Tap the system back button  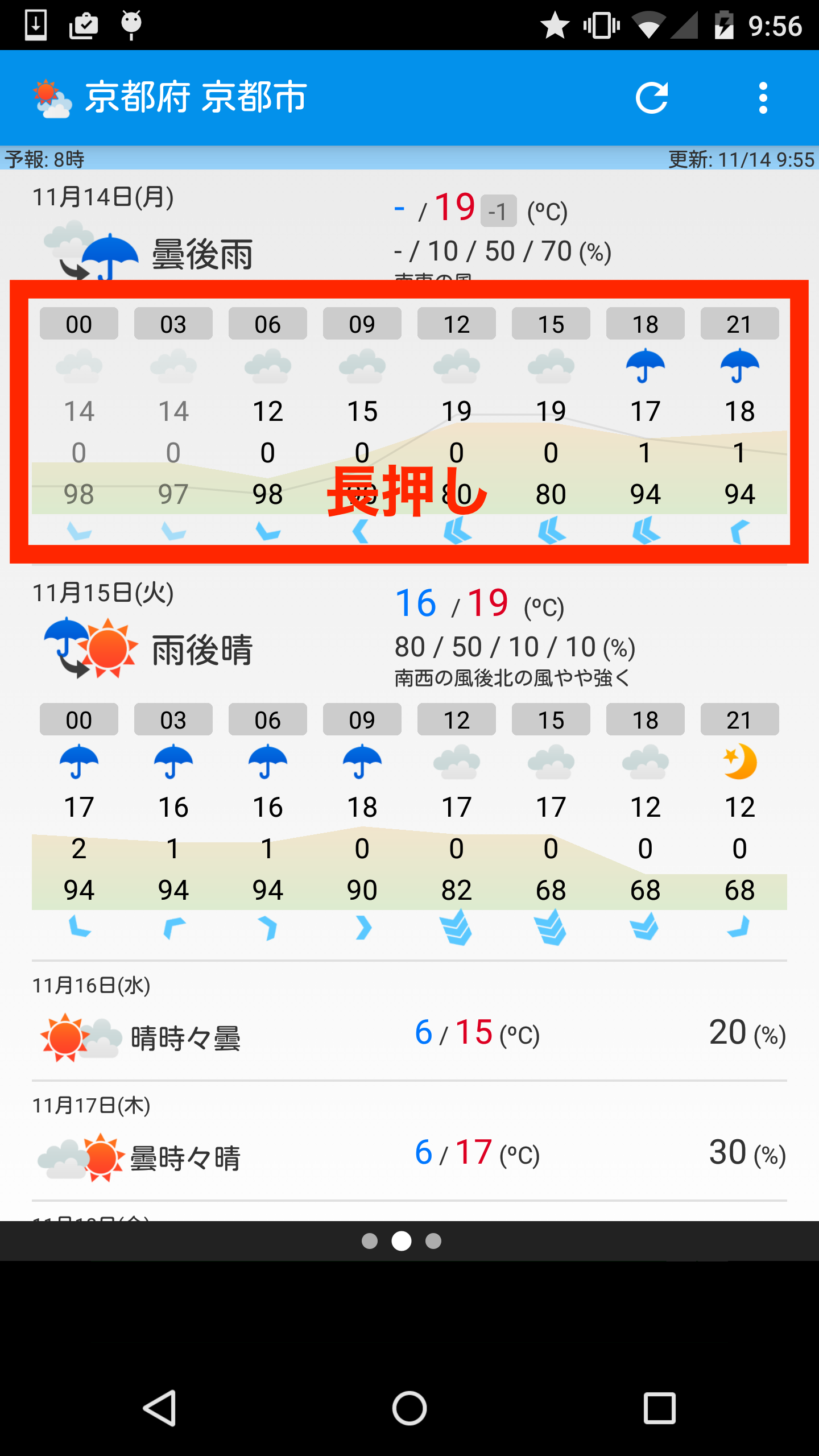(159, 1408)
